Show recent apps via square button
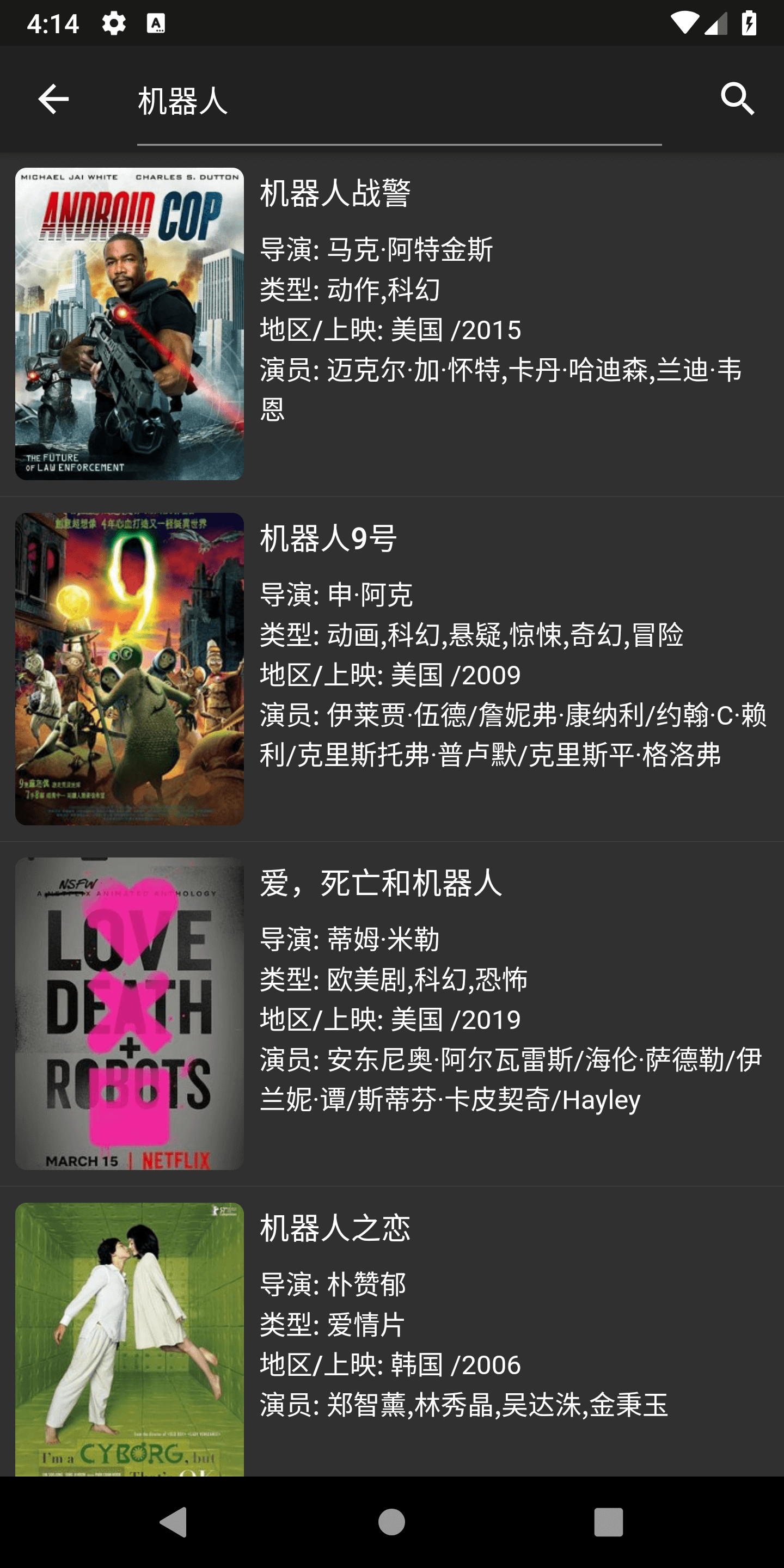 609,1522
